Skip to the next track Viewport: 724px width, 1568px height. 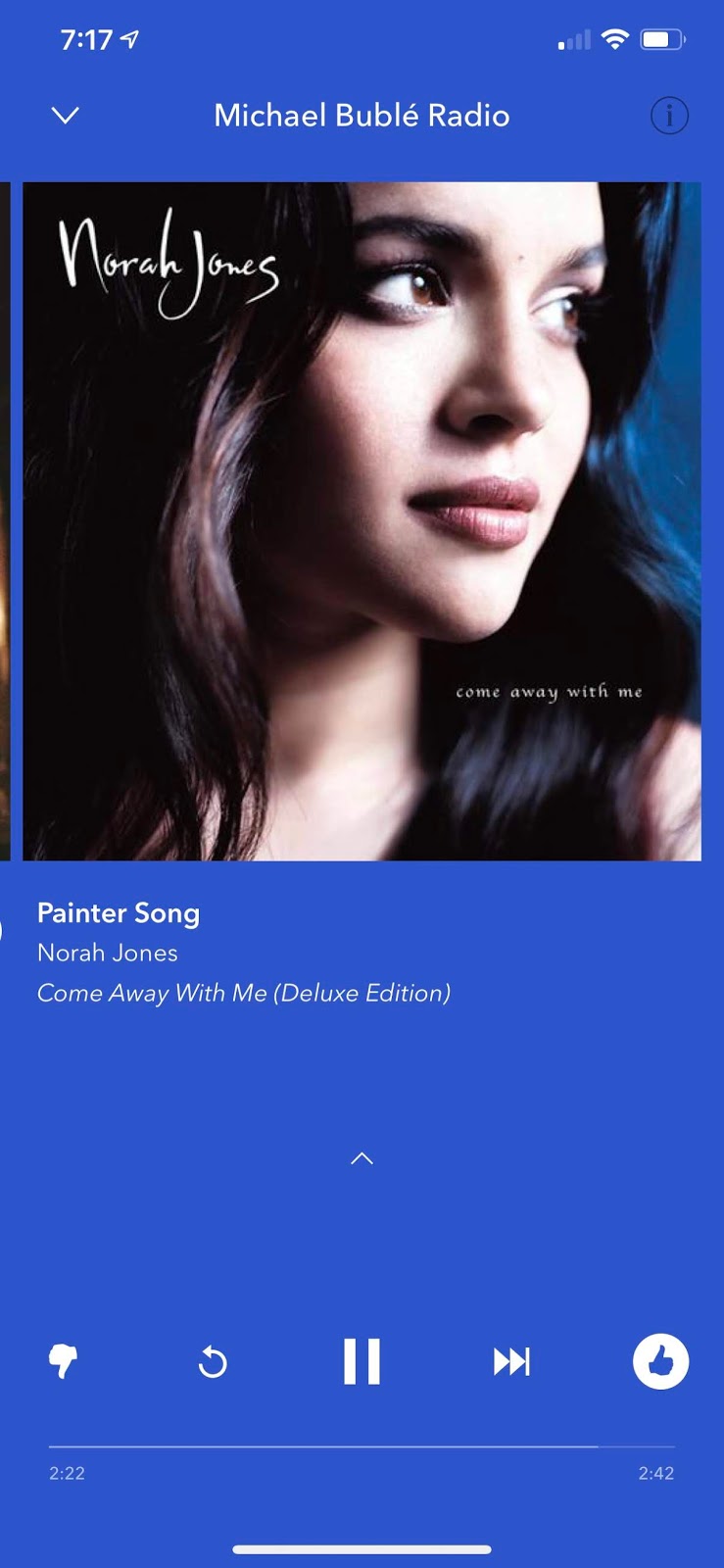tap(511, 1361)
